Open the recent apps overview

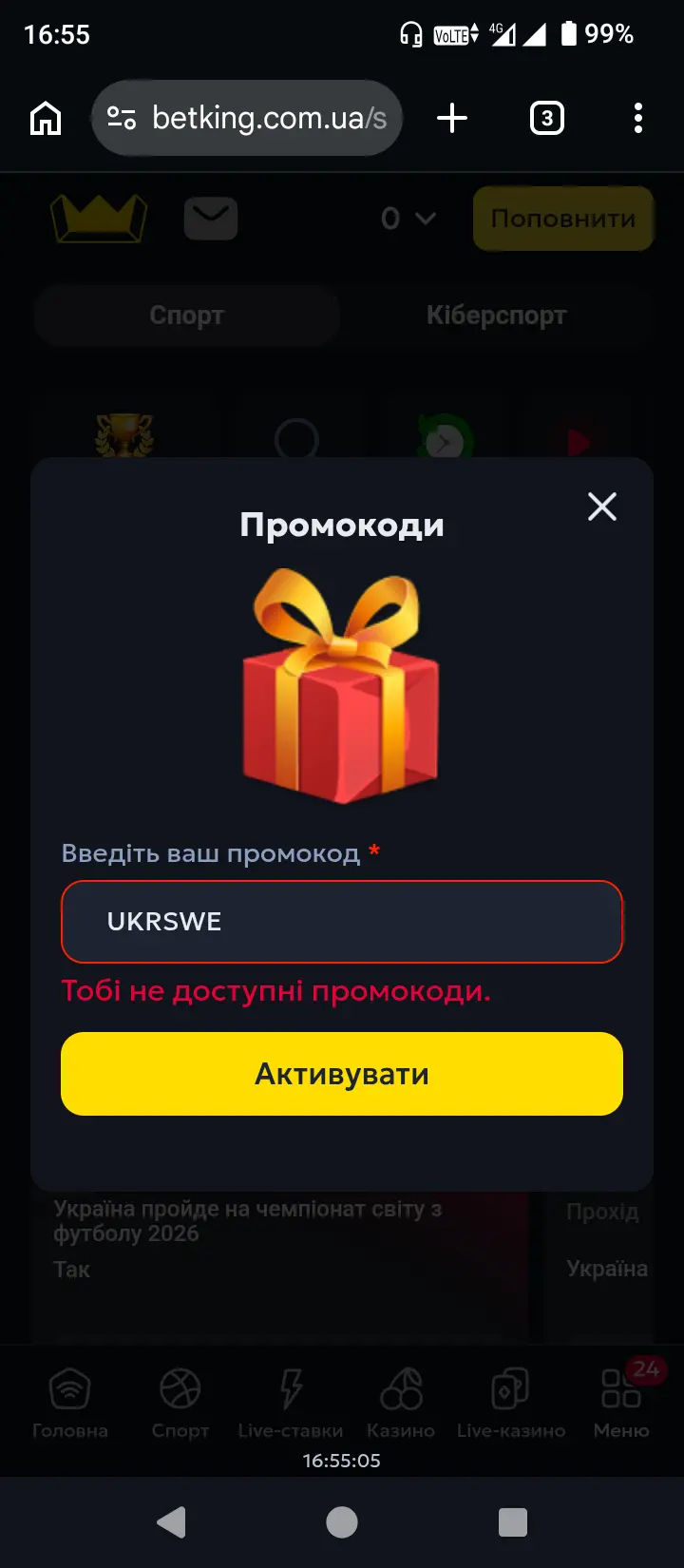pos(513,1522)
